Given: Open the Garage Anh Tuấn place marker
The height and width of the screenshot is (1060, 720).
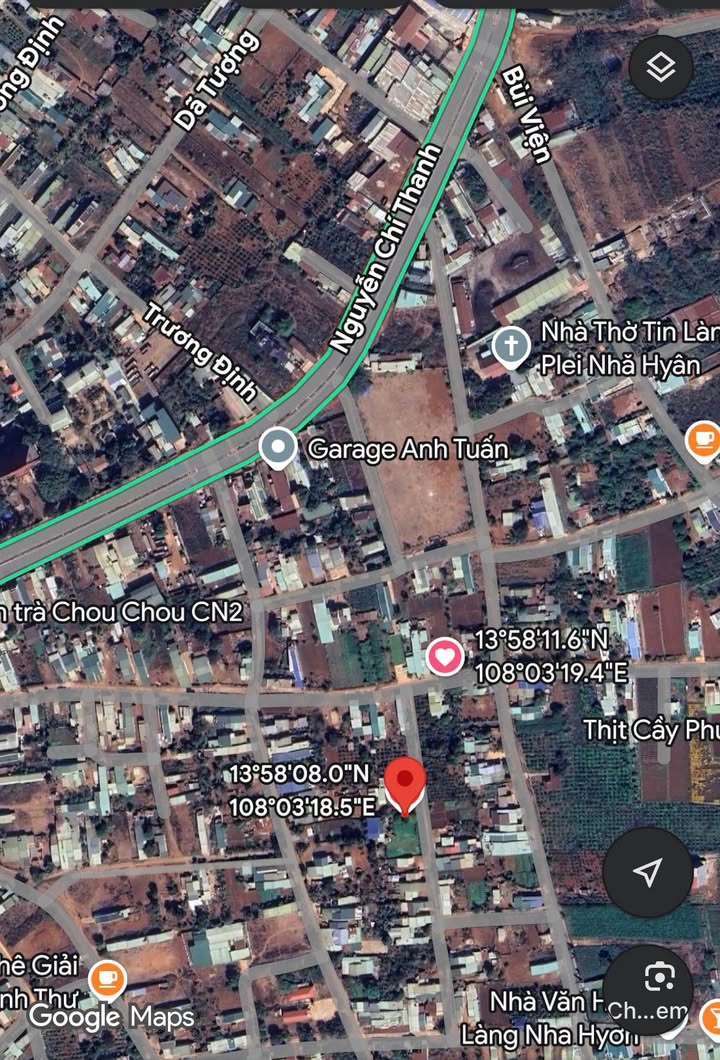Looking at the screenshot, I should tap(278, 448).
